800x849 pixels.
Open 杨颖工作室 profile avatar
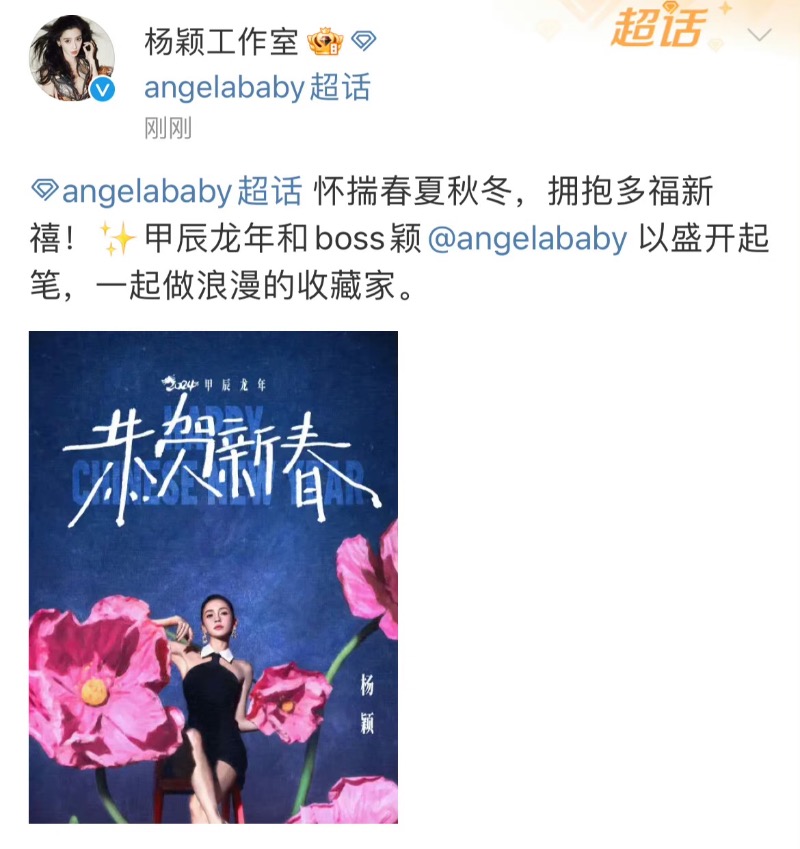click(x=72, y=59)
